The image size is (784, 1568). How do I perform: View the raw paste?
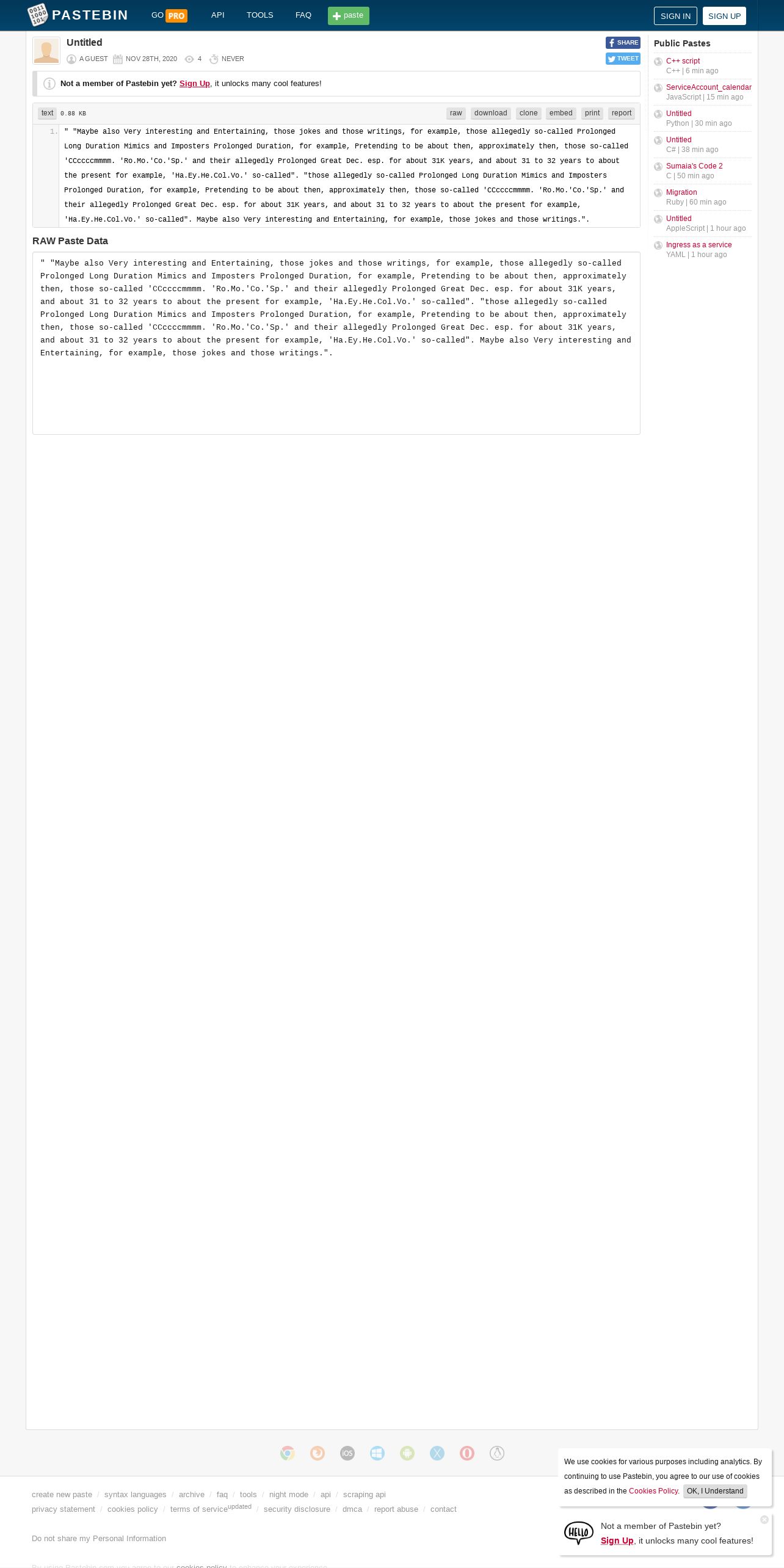[456, 113]
